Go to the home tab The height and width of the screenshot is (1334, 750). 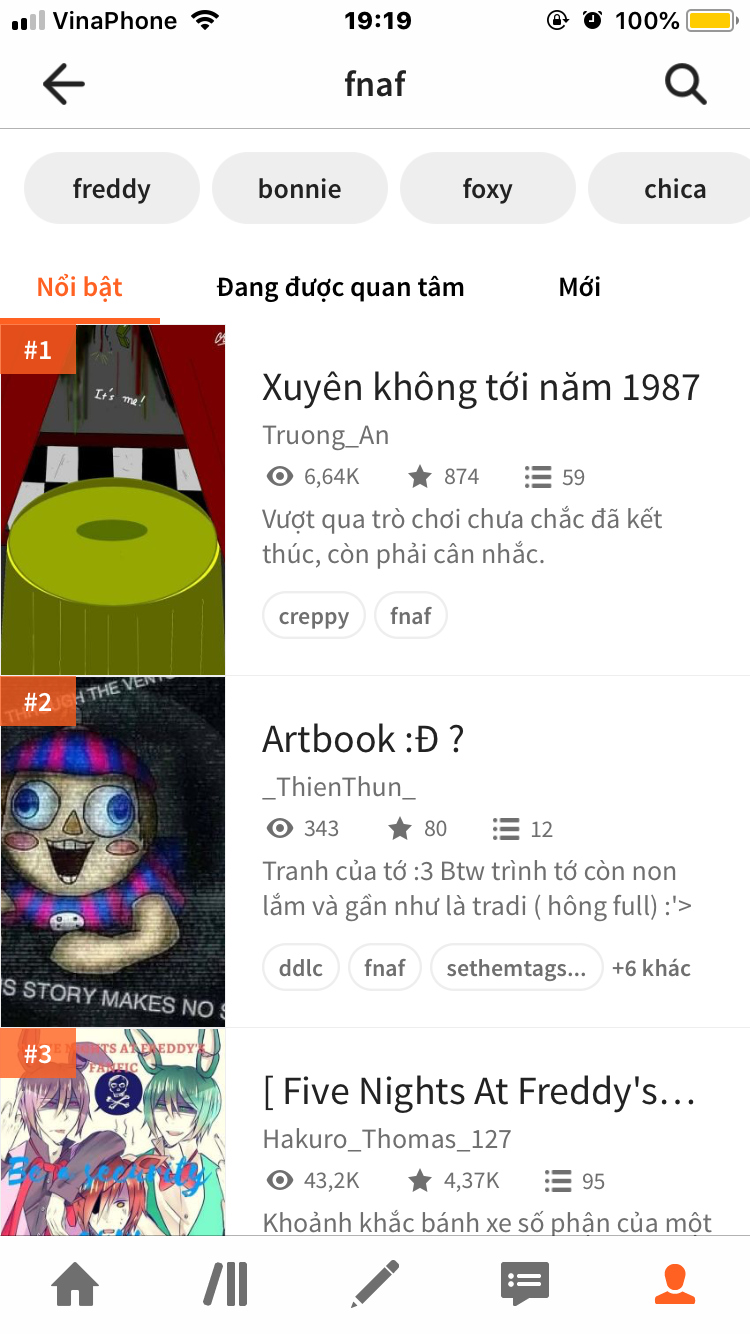tap(76, 1284)
